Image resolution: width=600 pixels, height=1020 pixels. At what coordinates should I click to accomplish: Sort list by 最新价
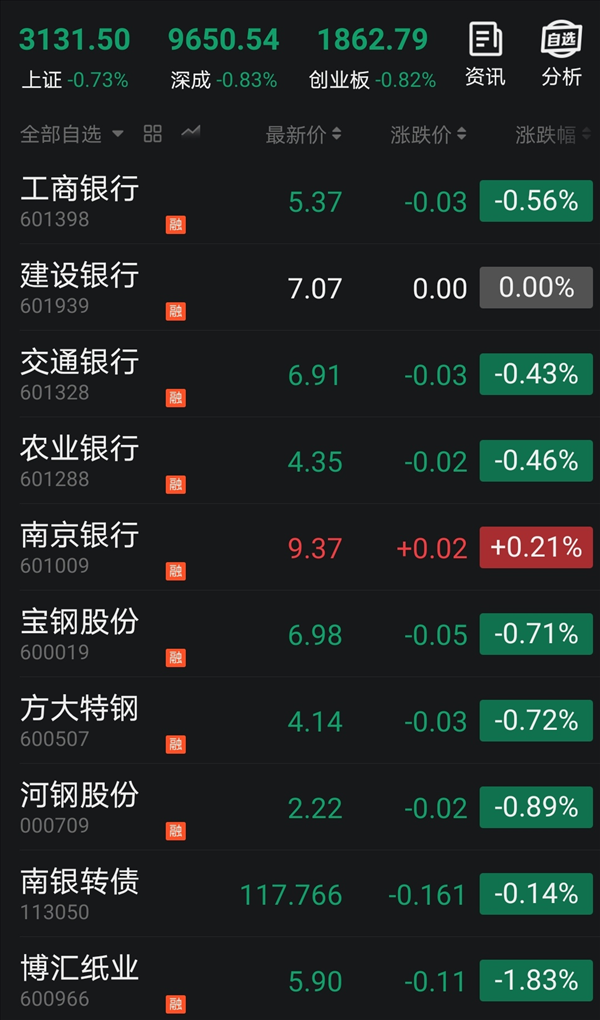click(x=303, y=135)
